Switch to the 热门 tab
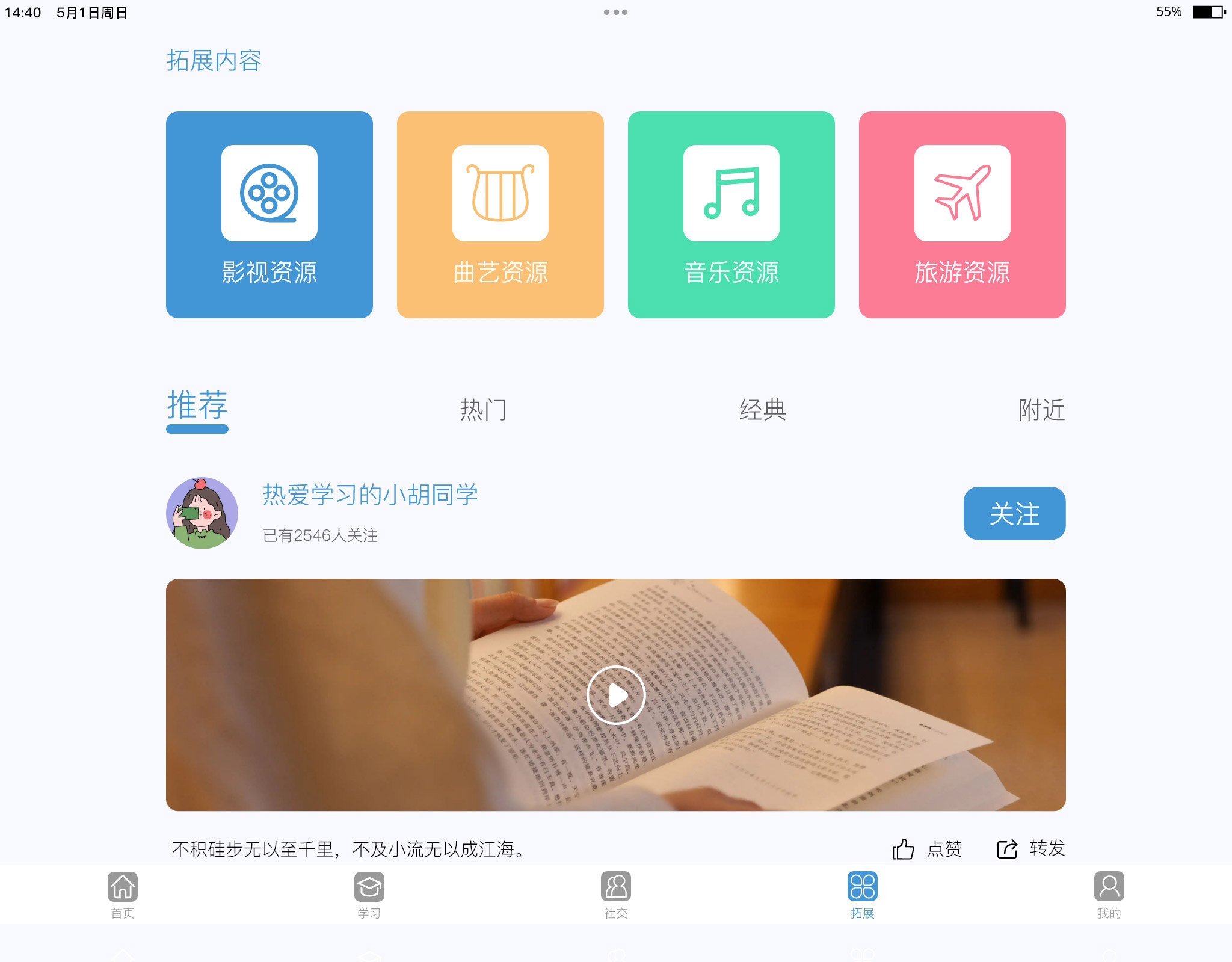Image resolution: width=1232 pixels, height=962 pixels. (483, 410)
